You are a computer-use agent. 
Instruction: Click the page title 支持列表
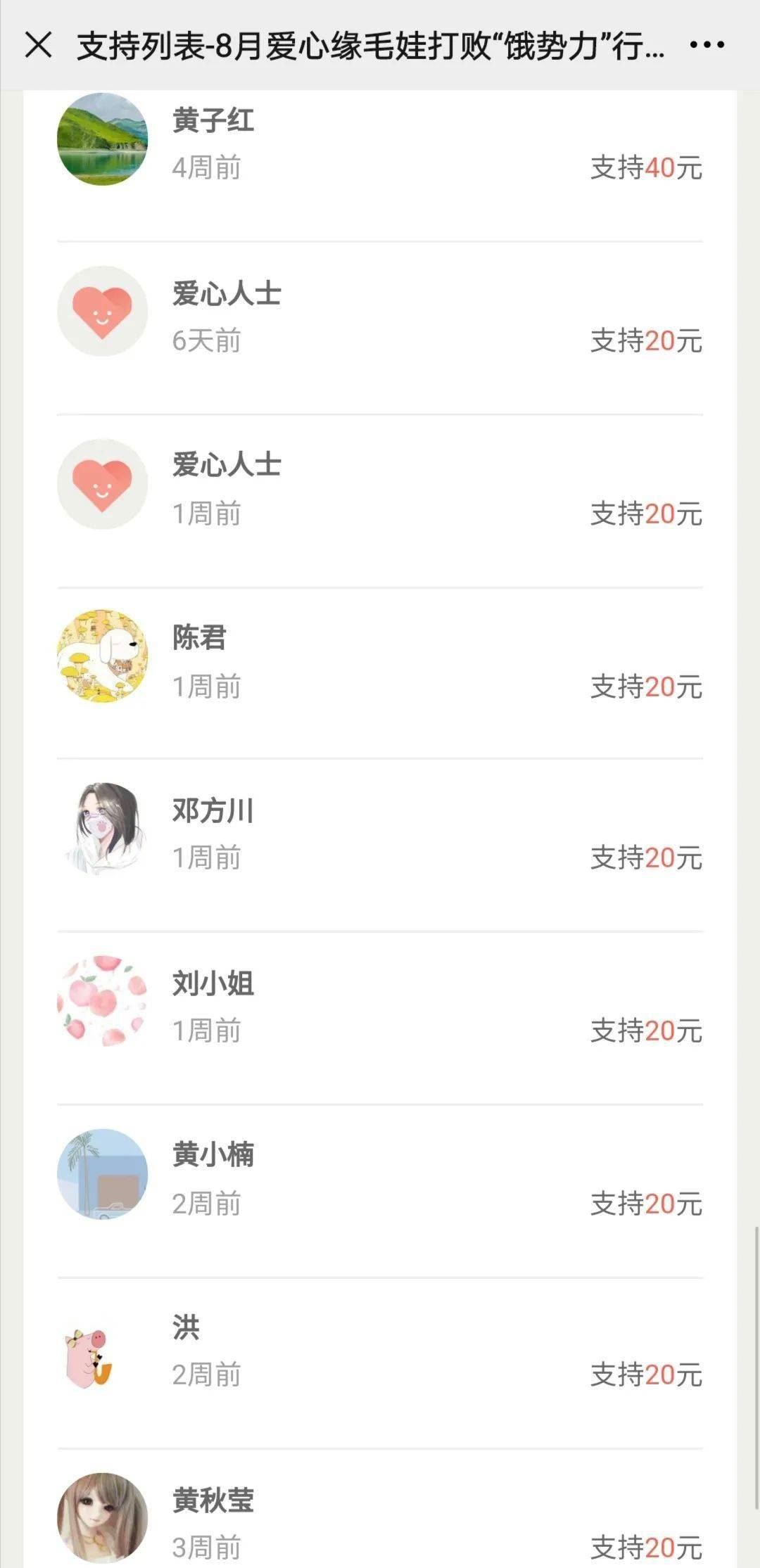[x=366, y=46]
